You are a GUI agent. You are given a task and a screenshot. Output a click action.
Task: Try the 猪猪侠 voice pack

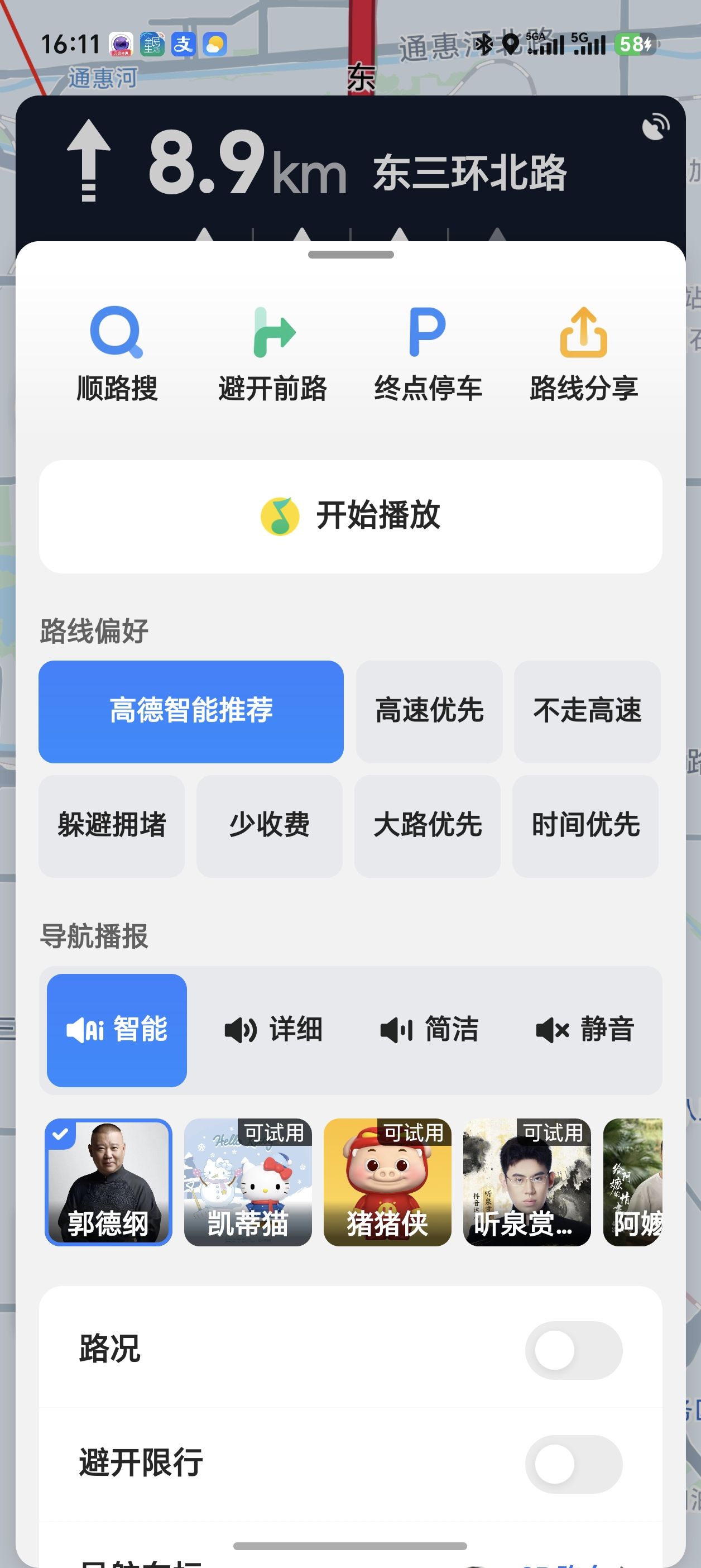coord(387,1182)
